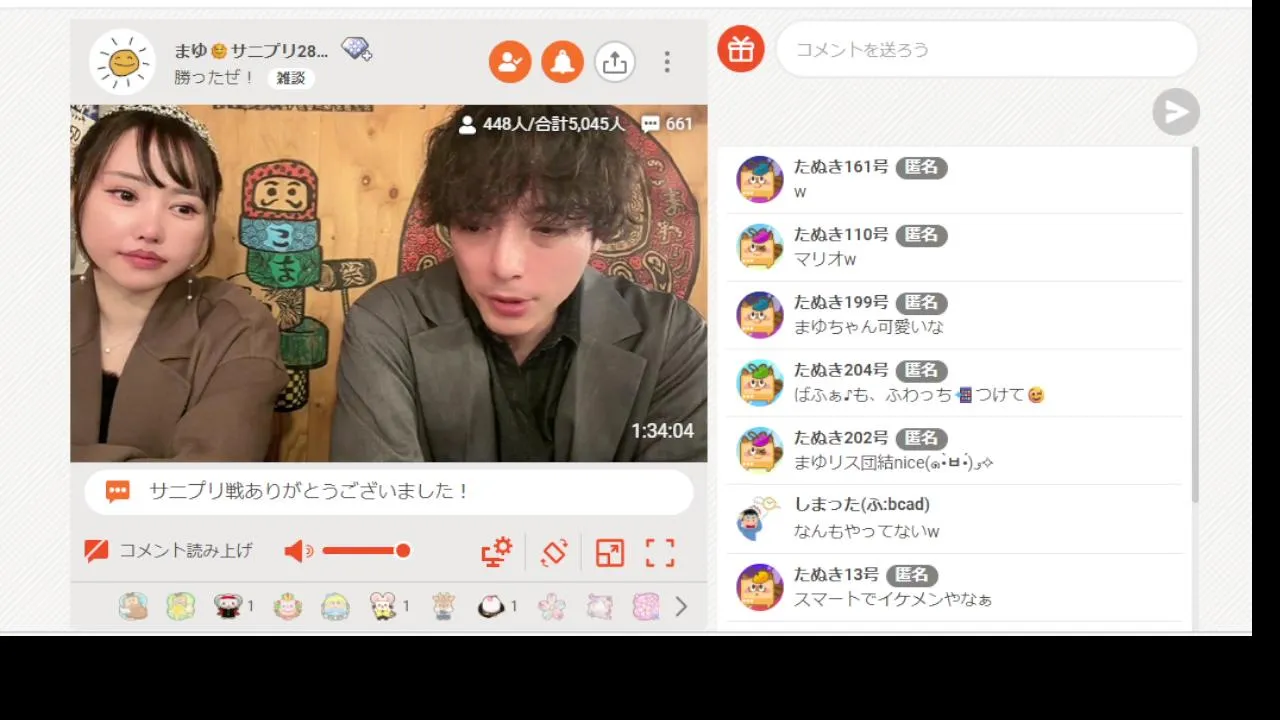Open the notifications bell
This screenshot has width=1280, height=720.
(x=562, y=62)
